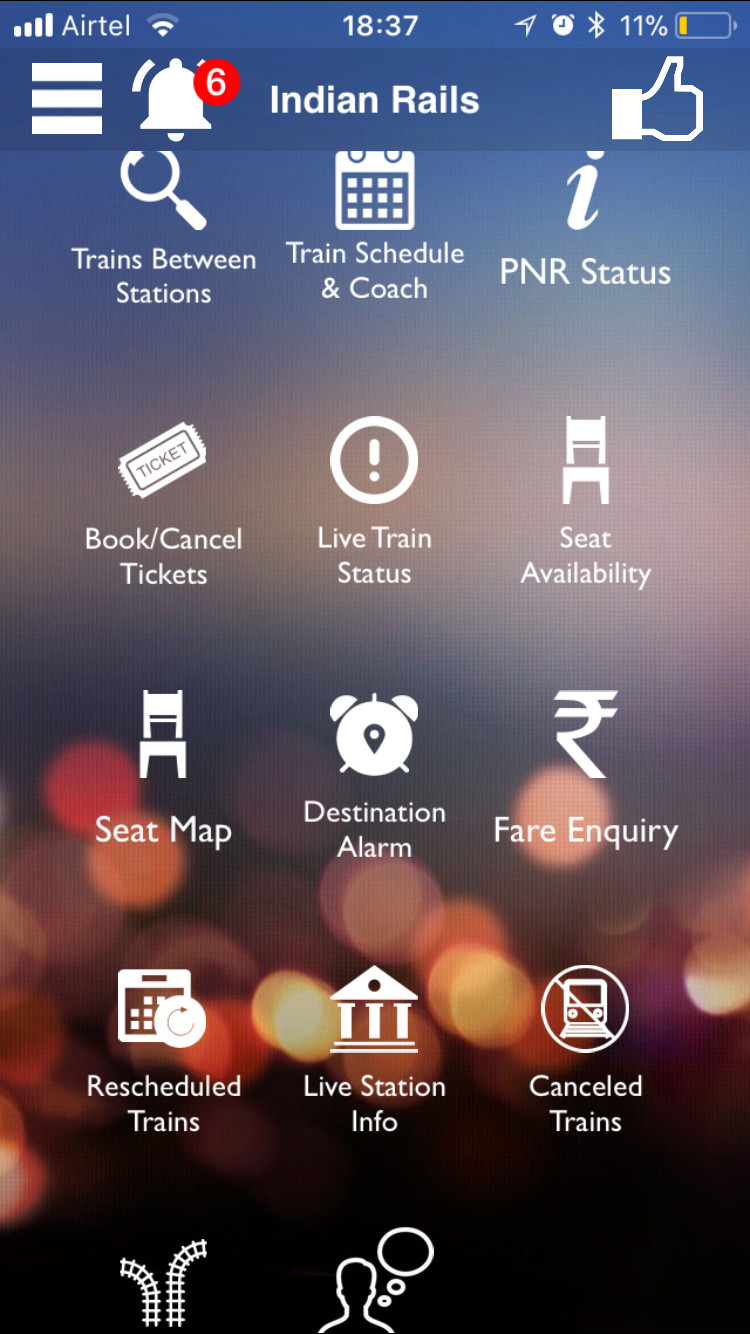This screenshot has width=750, height=1334.
Task: View Canceled Trains
Action: 585,1050
